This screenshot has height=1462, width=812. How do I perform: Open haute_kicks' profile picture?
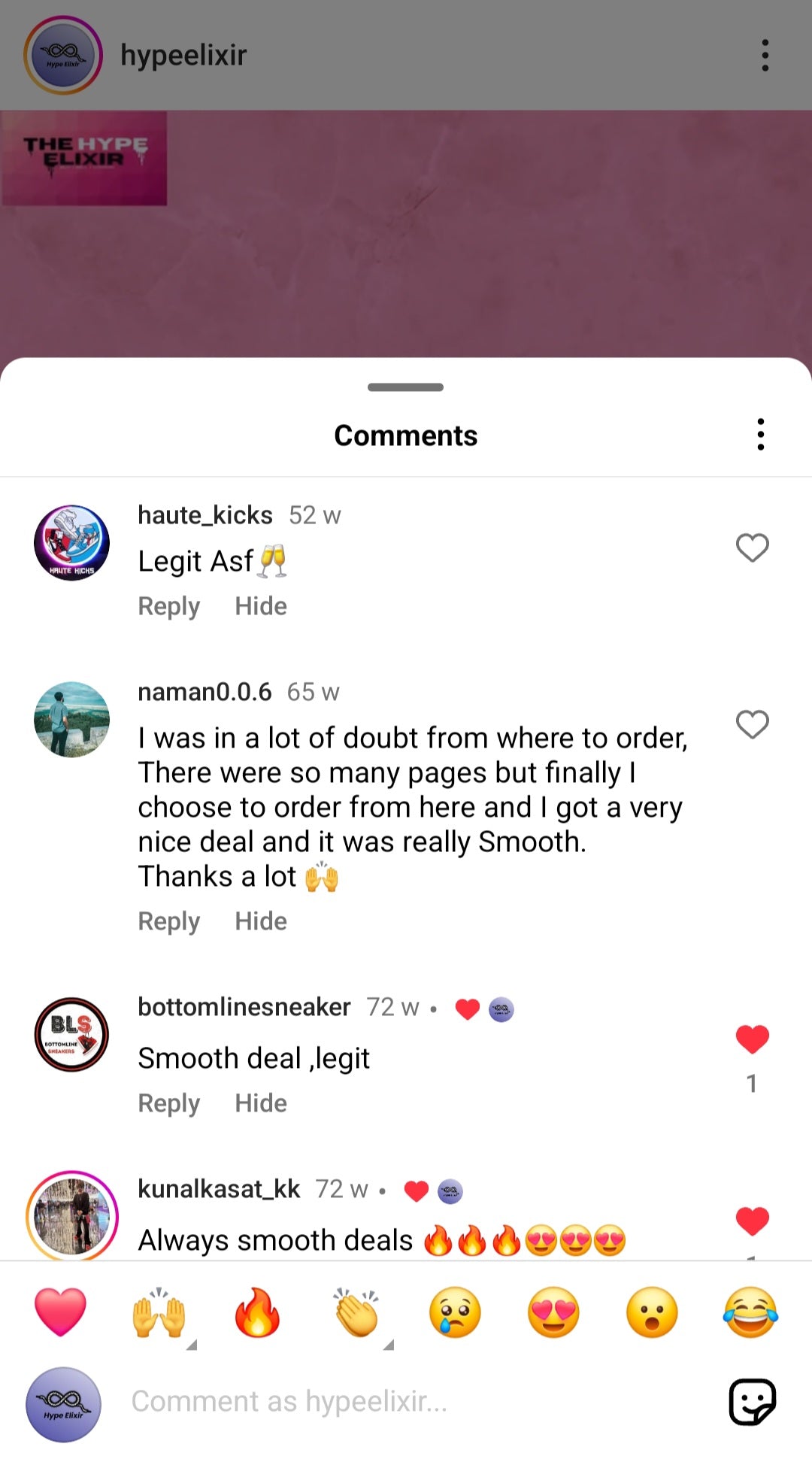tap(71, 542)
